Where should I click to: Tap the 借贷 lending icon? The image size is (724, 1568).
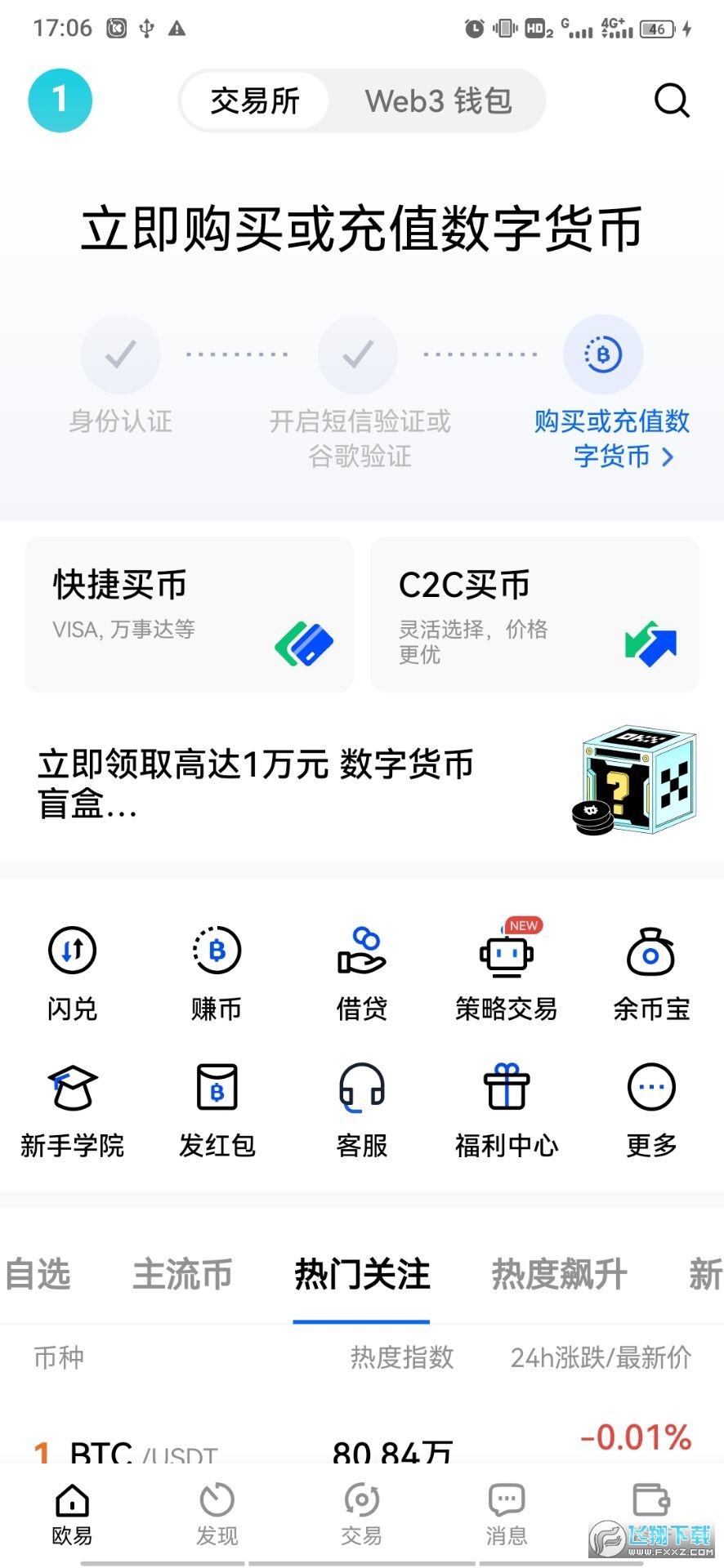tap(360, 968)
